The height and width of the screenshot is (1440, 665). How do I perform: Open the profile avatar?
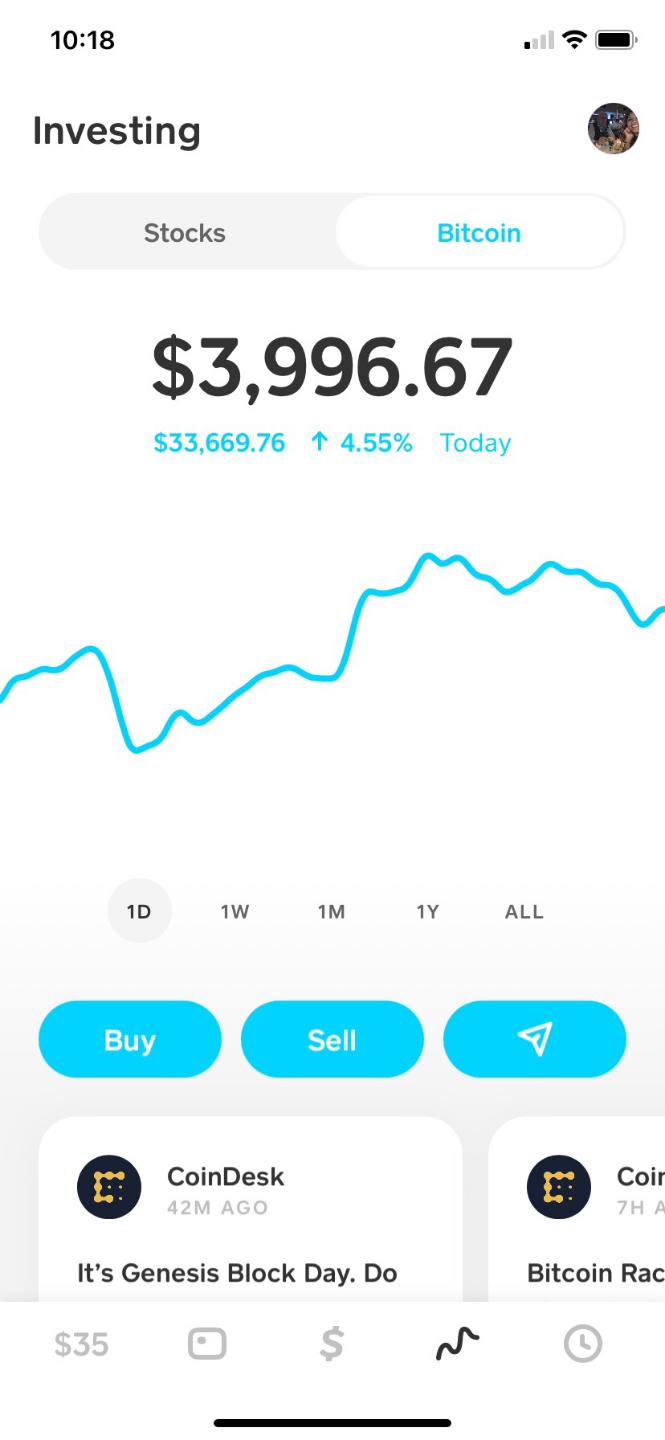click(x=613, y=129)
